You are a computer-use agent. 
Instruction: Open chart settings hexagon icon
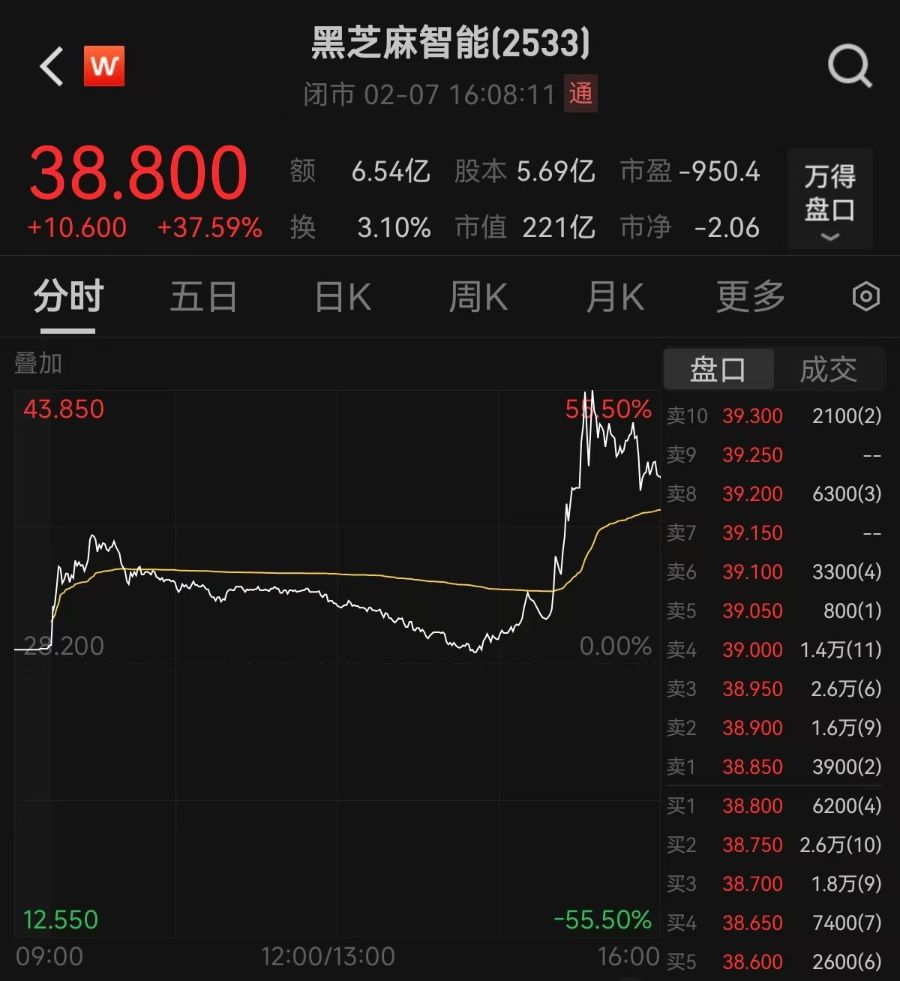click(865, 297)
